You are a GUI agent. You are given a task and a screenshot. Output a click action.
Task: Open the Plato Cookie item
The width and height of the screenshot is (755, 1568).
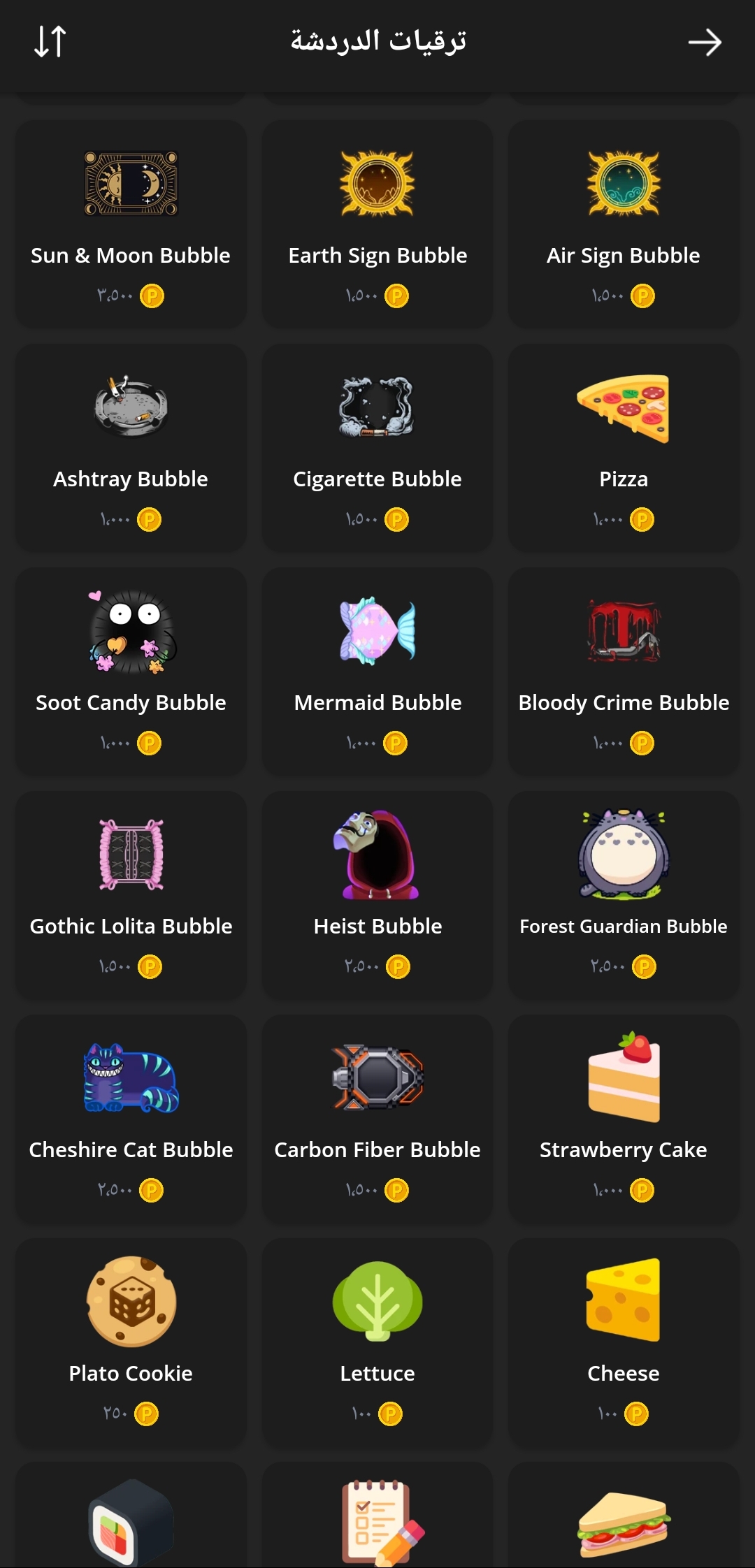(131, 1342)
